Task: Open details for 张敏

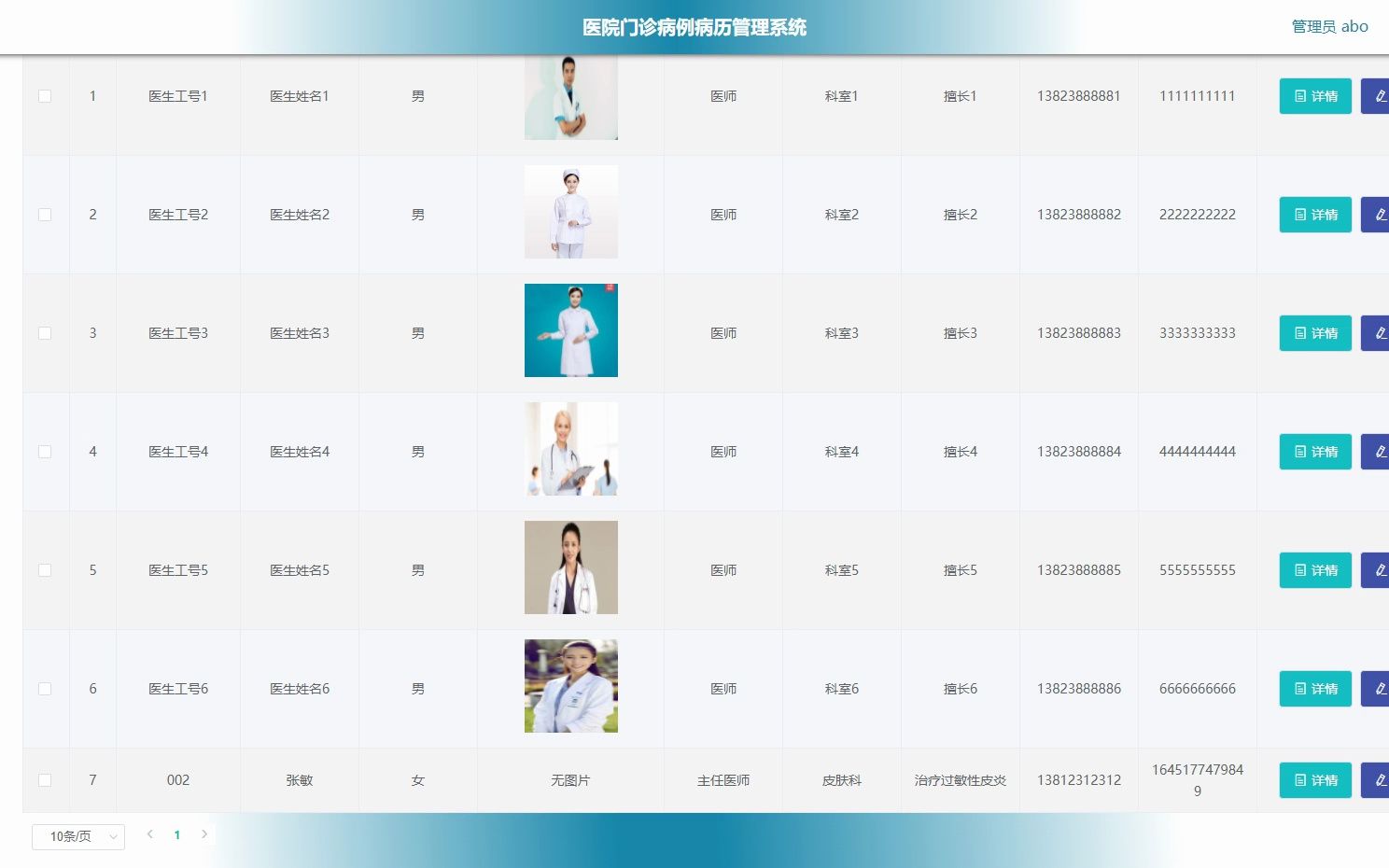Action: 1314,780
